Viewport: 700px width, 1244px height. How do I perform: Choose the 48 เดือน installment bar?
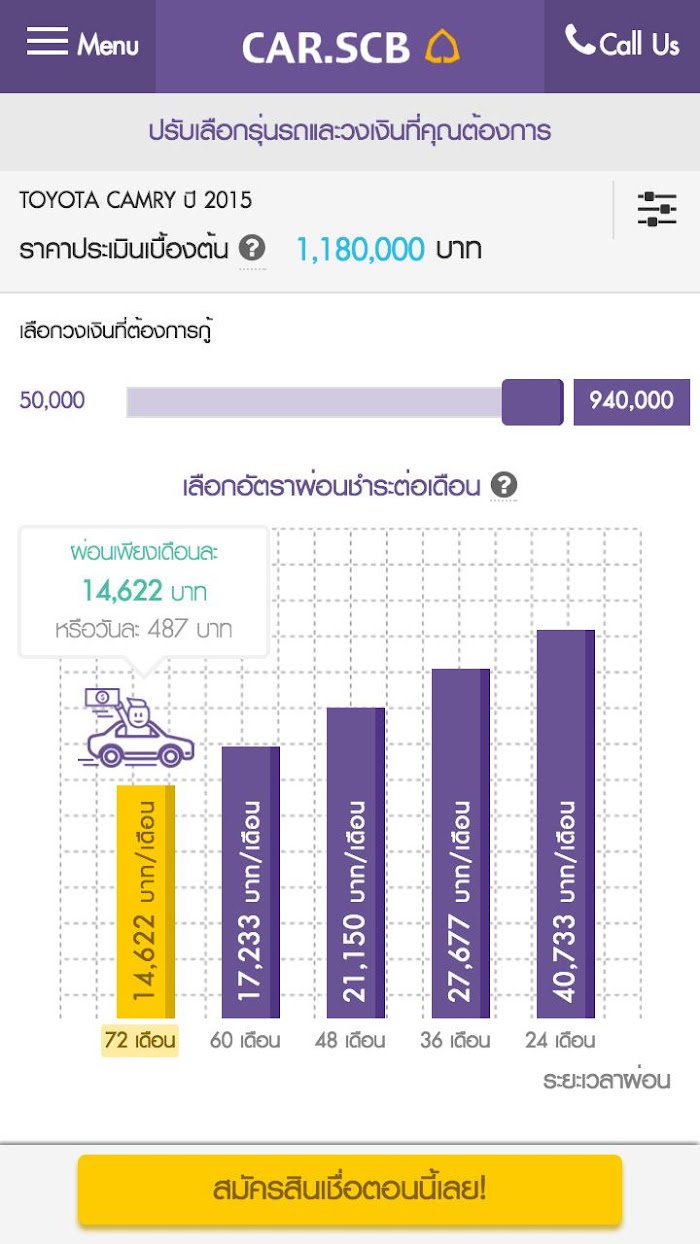pyautogui.click(x=356, y=862)
